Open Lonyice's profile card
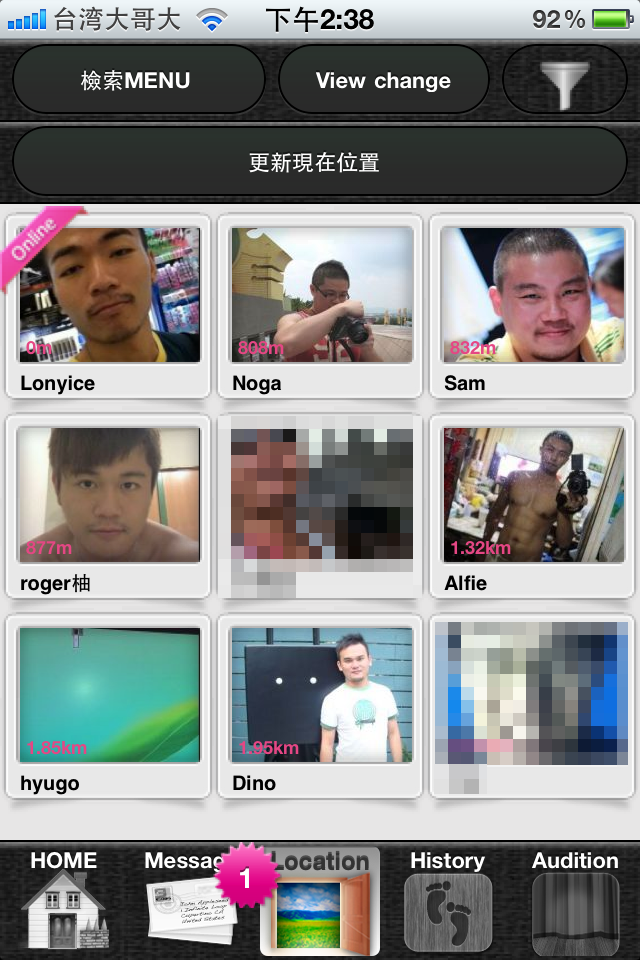This screenshot has width=640, height=960. (x=108, y=304)
